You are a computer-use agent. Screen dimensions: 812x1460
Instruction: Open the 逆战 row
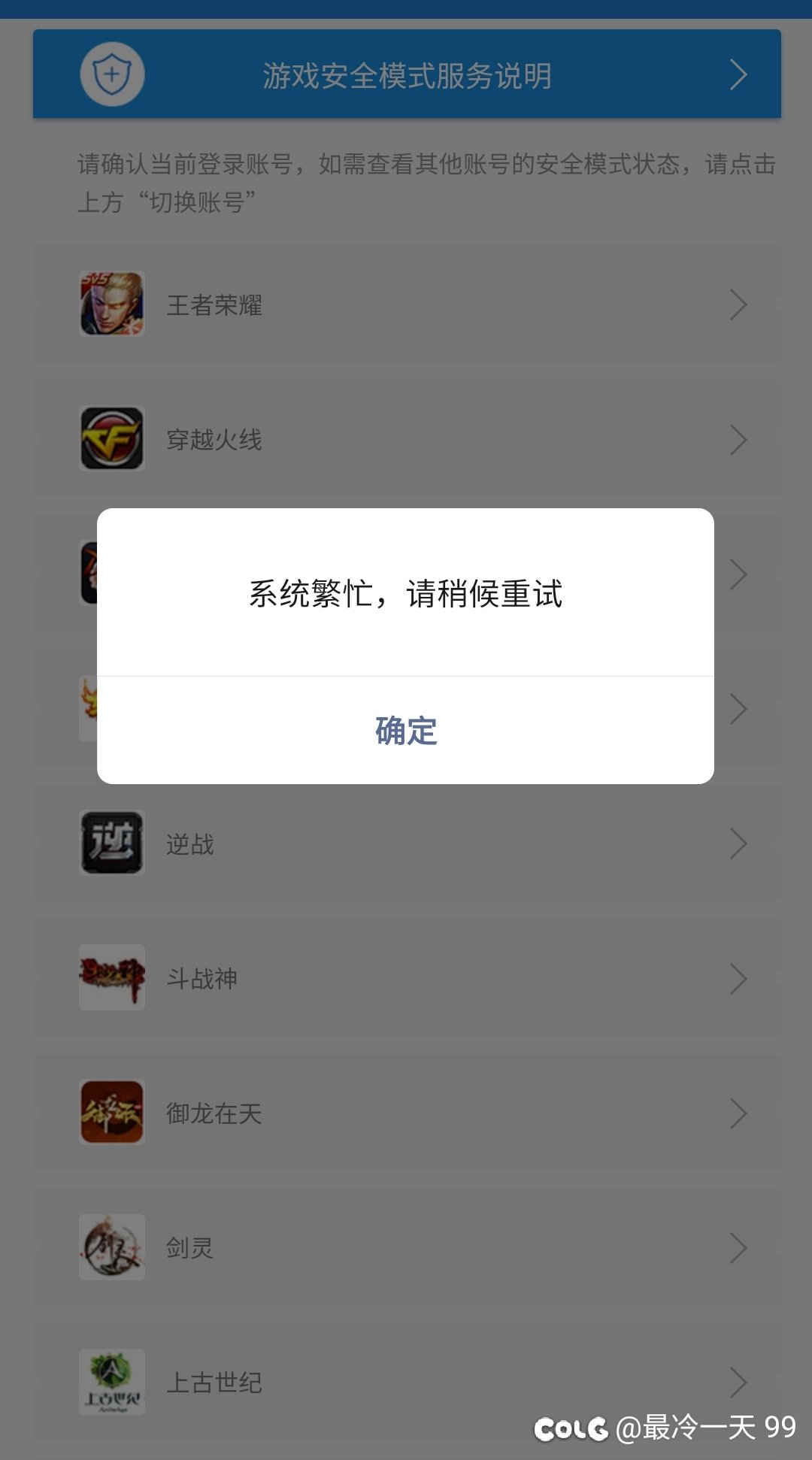[x=407, y=844]
